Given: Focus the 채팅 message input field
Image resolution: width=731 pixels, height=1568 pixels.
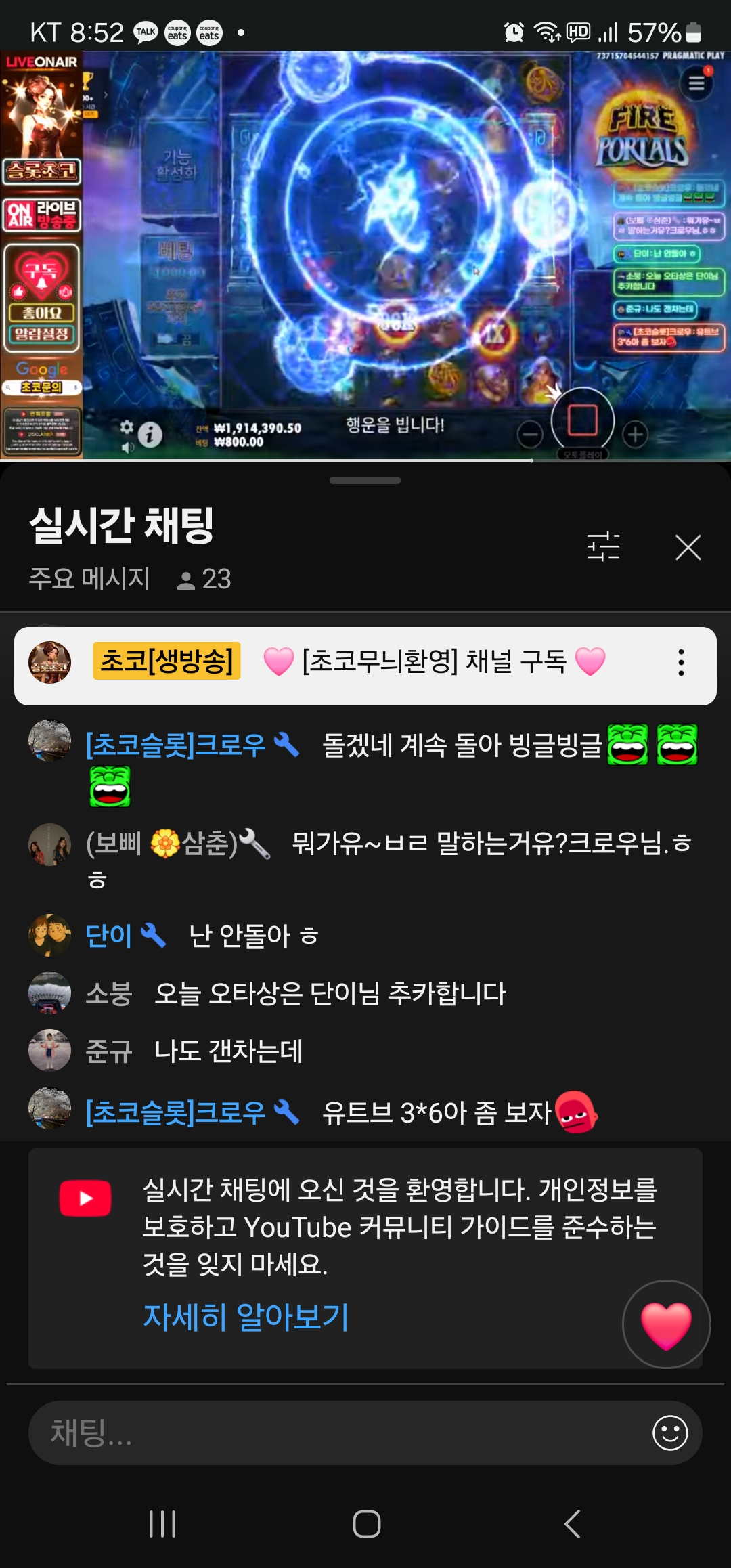Looking at the screenshot, I should point(338,1433).
